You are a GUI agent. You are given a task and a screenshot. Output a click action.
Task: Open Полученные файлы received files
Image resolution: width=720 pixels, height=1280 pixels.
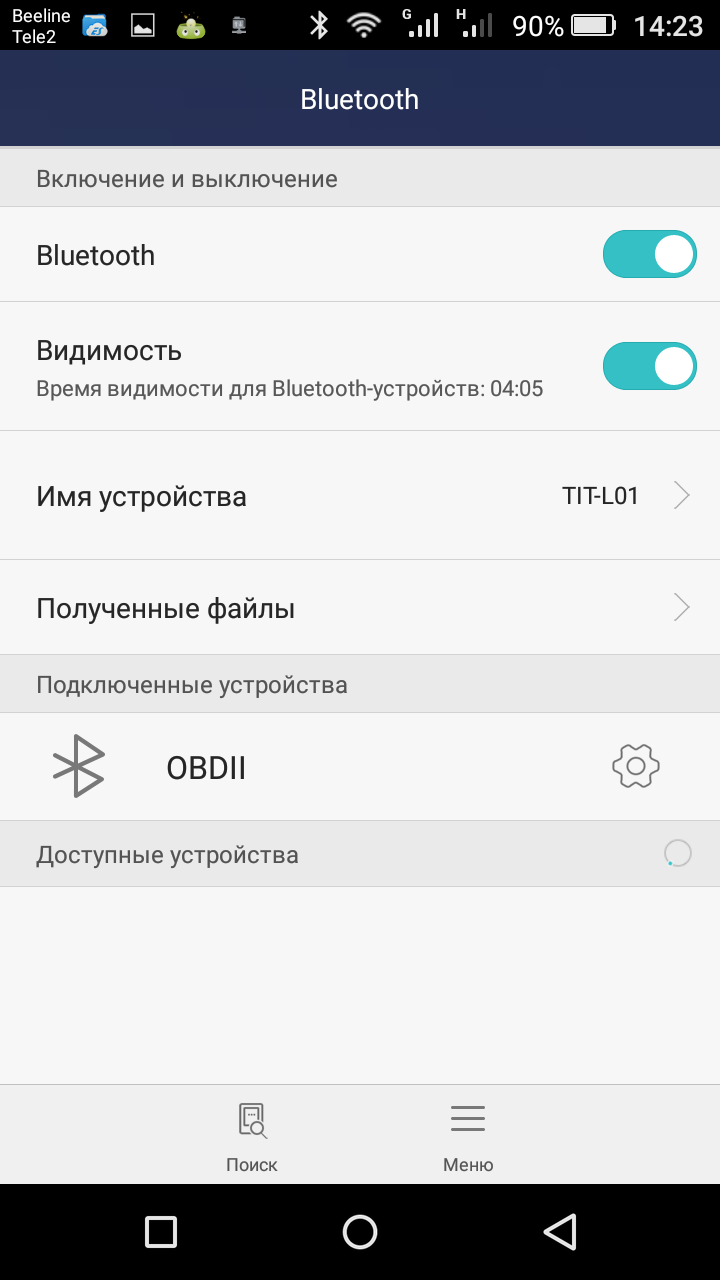(x=360, y=608)
